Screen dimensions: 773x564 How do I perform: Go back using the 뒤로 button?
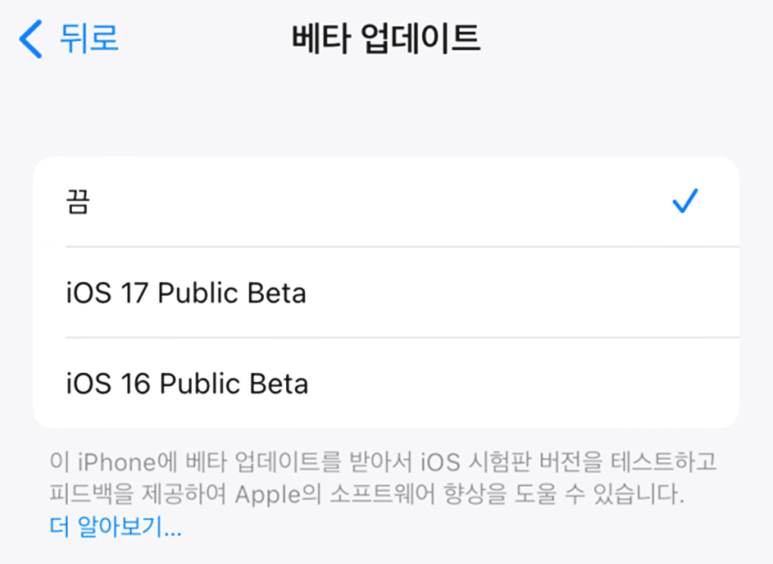(70, 39)
